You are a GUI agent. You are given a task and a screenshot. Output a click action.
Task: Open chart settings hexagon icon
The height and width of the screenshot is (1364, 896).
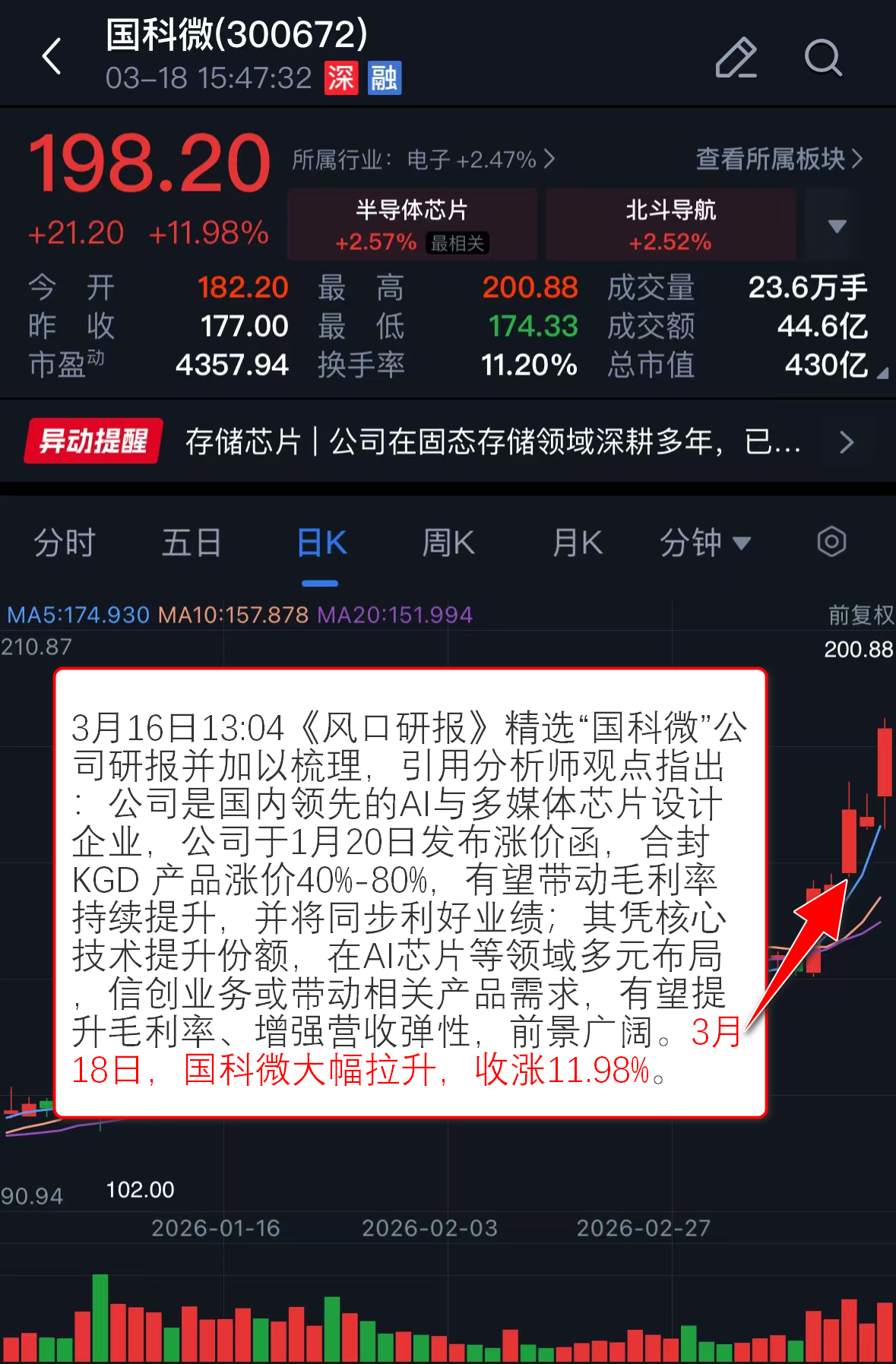coord(831,543)
